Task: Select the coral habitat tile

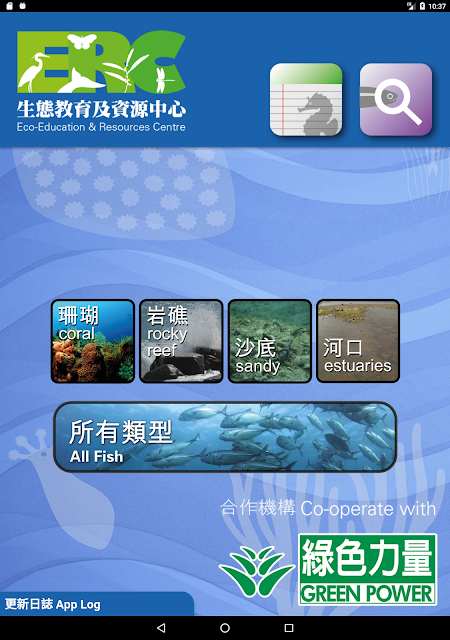Action: click(93, 341)
